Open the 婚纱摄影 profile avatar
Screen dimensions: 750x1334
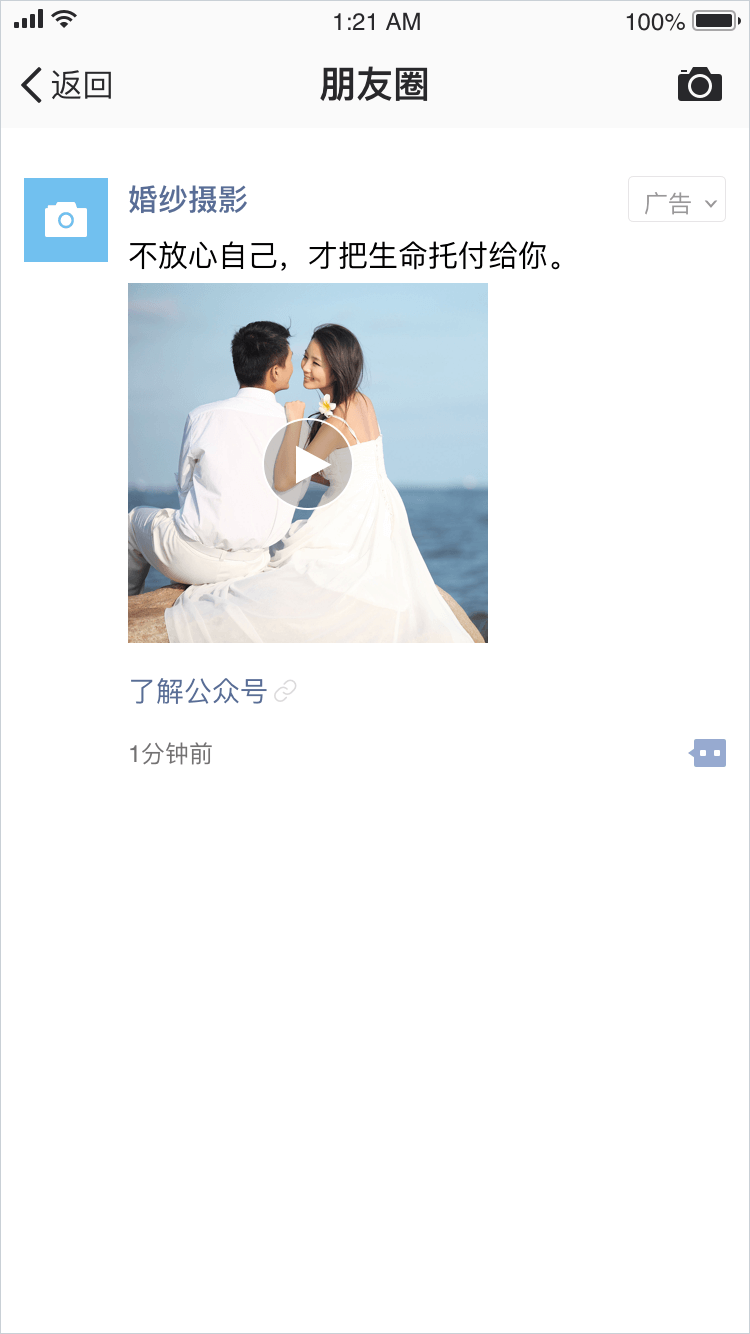[66, 220]
